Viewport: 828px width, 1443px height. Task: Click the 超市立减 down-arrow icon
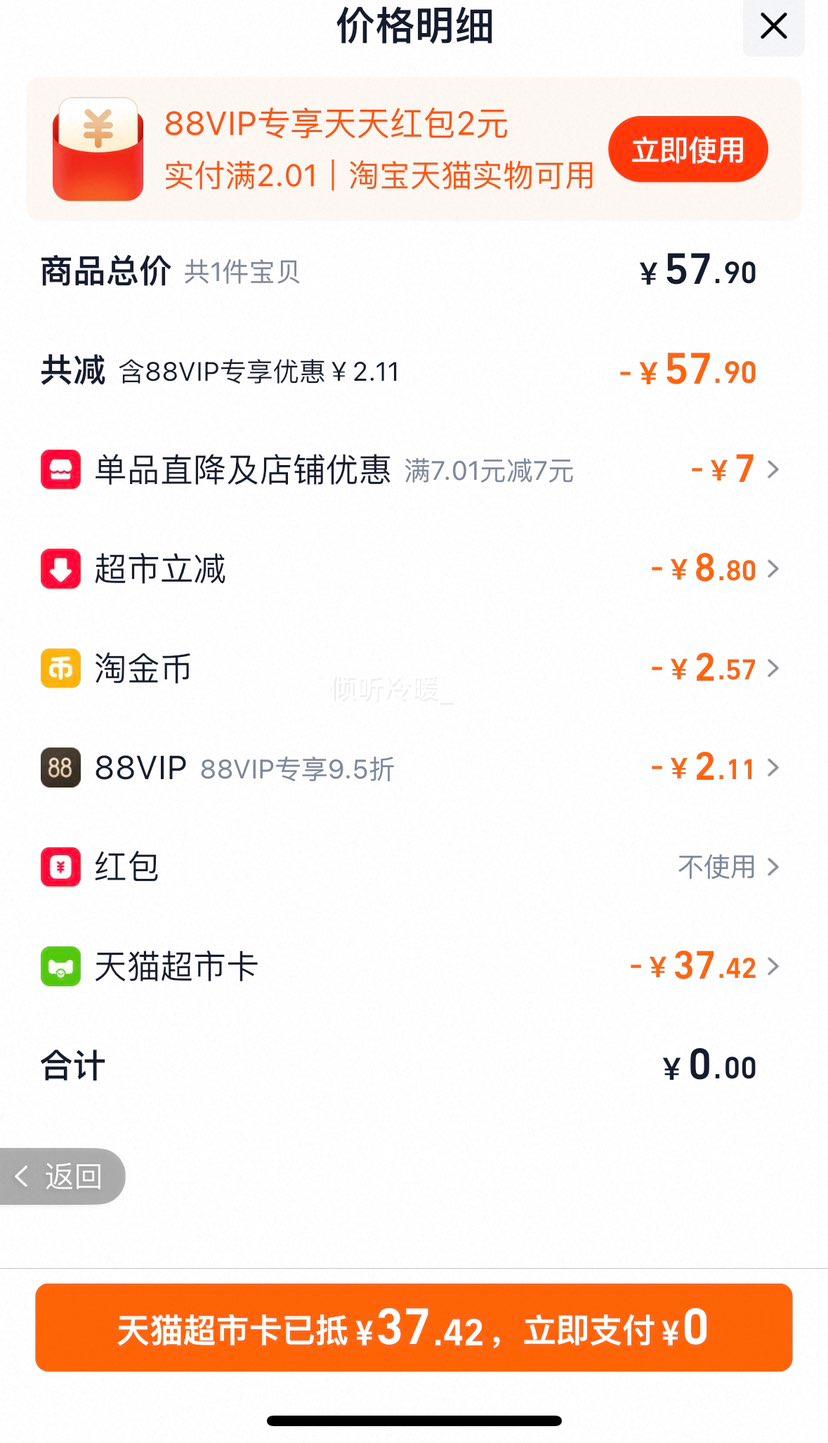pos(61,568)
